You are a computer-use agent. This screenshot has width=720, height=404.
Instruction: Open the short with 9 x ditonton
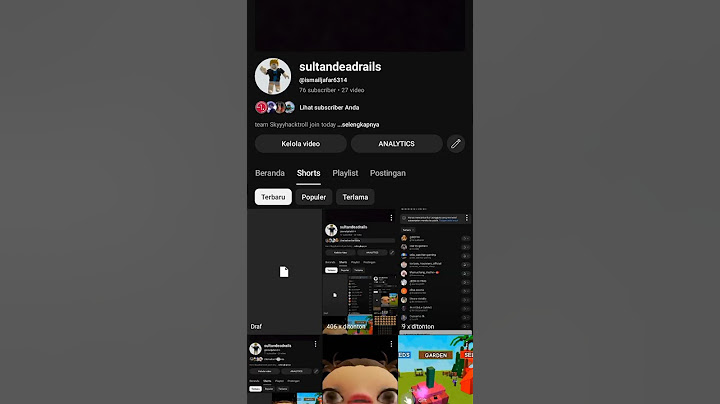435,271
